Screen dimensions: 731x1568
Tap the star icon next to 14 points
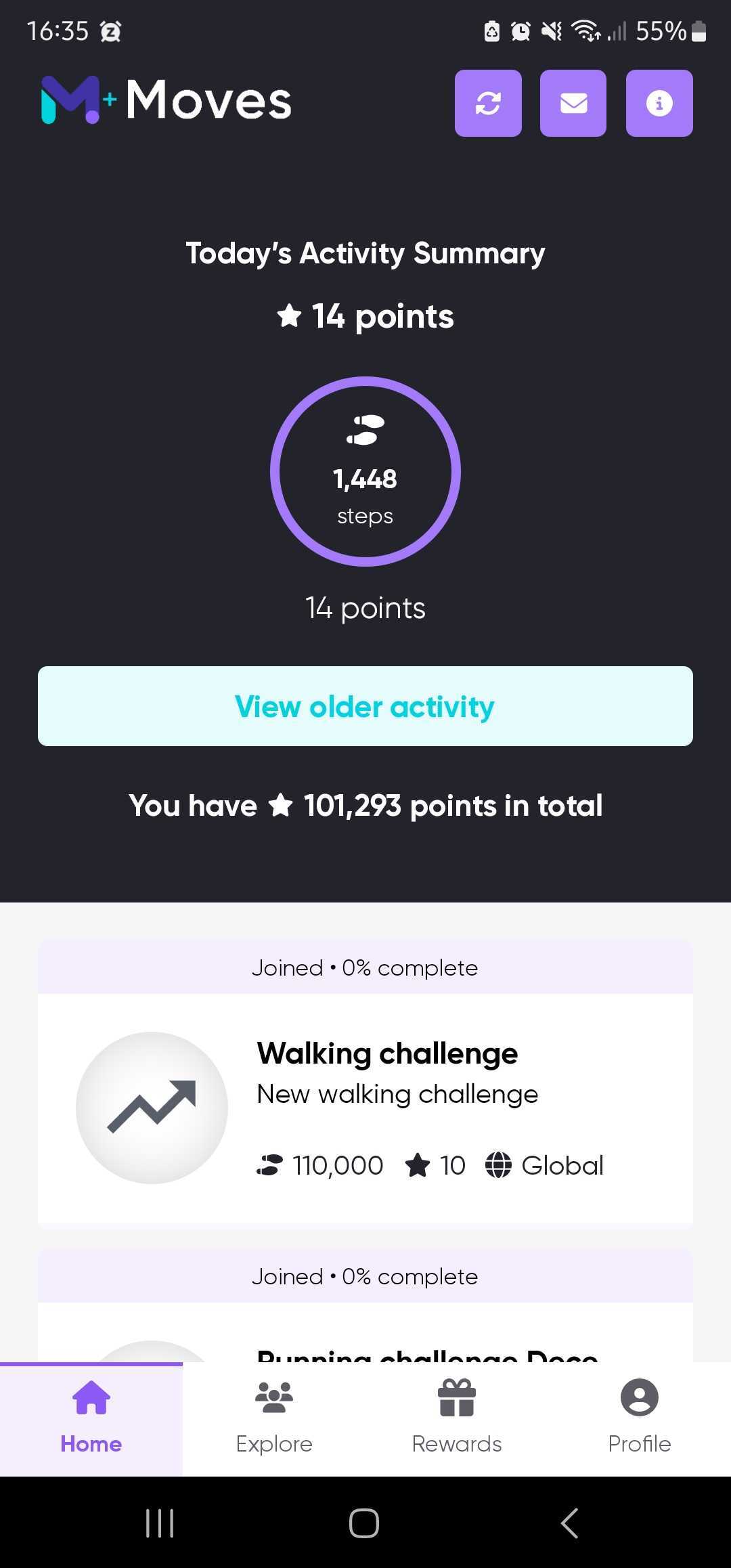[x=289, y=315]
